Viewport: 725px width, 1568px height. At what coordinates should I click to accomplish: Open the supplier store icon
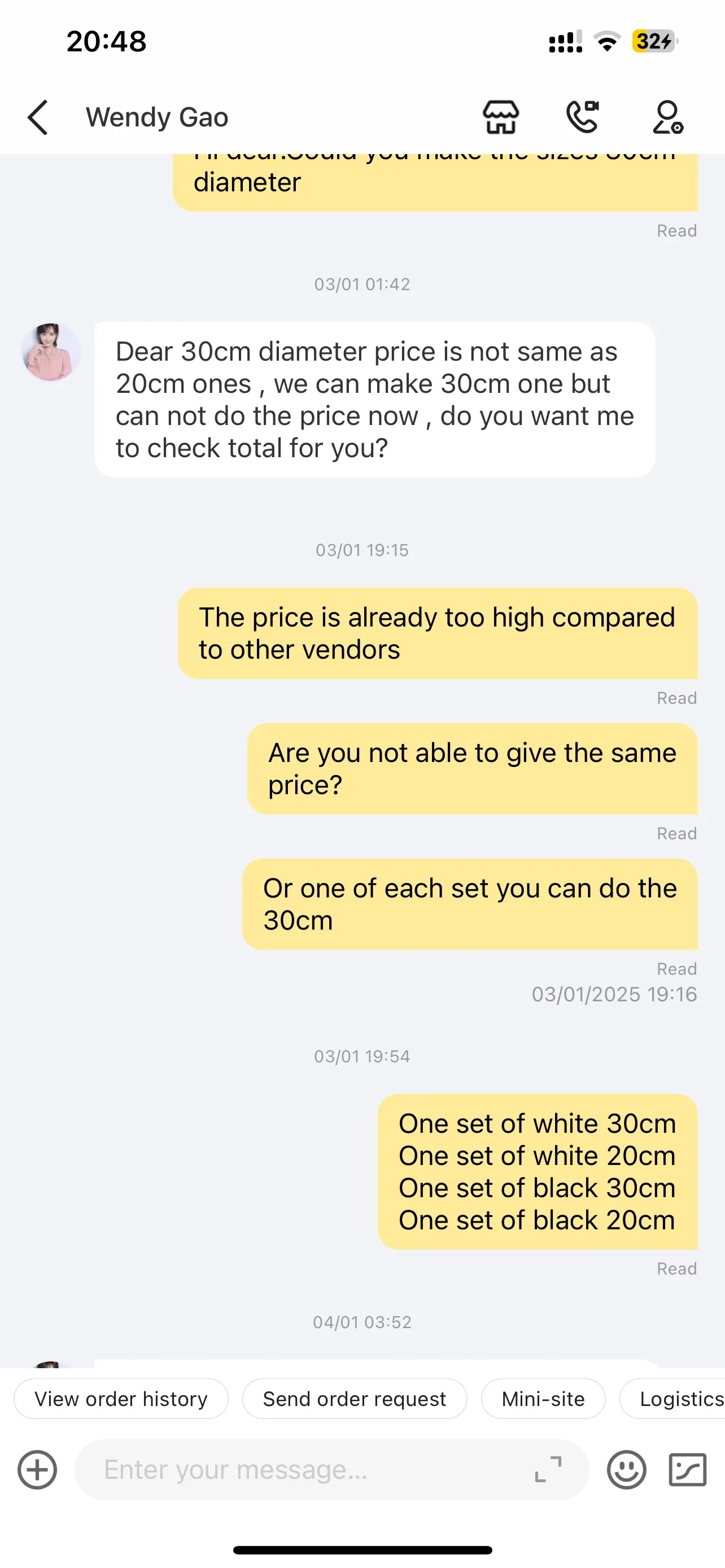500,117
